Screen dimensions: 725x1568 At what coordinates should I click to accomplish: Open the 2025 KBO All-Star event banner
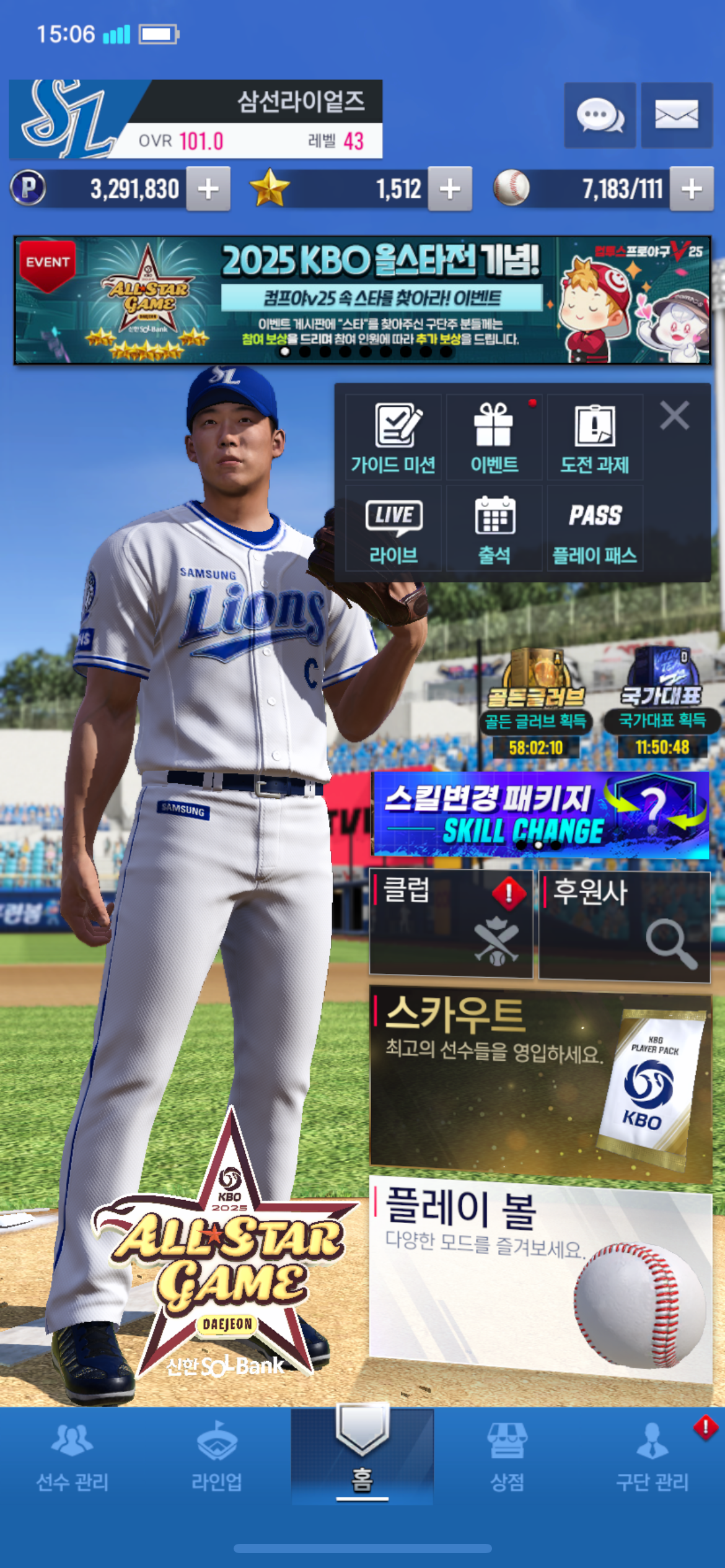pos(362,300)
